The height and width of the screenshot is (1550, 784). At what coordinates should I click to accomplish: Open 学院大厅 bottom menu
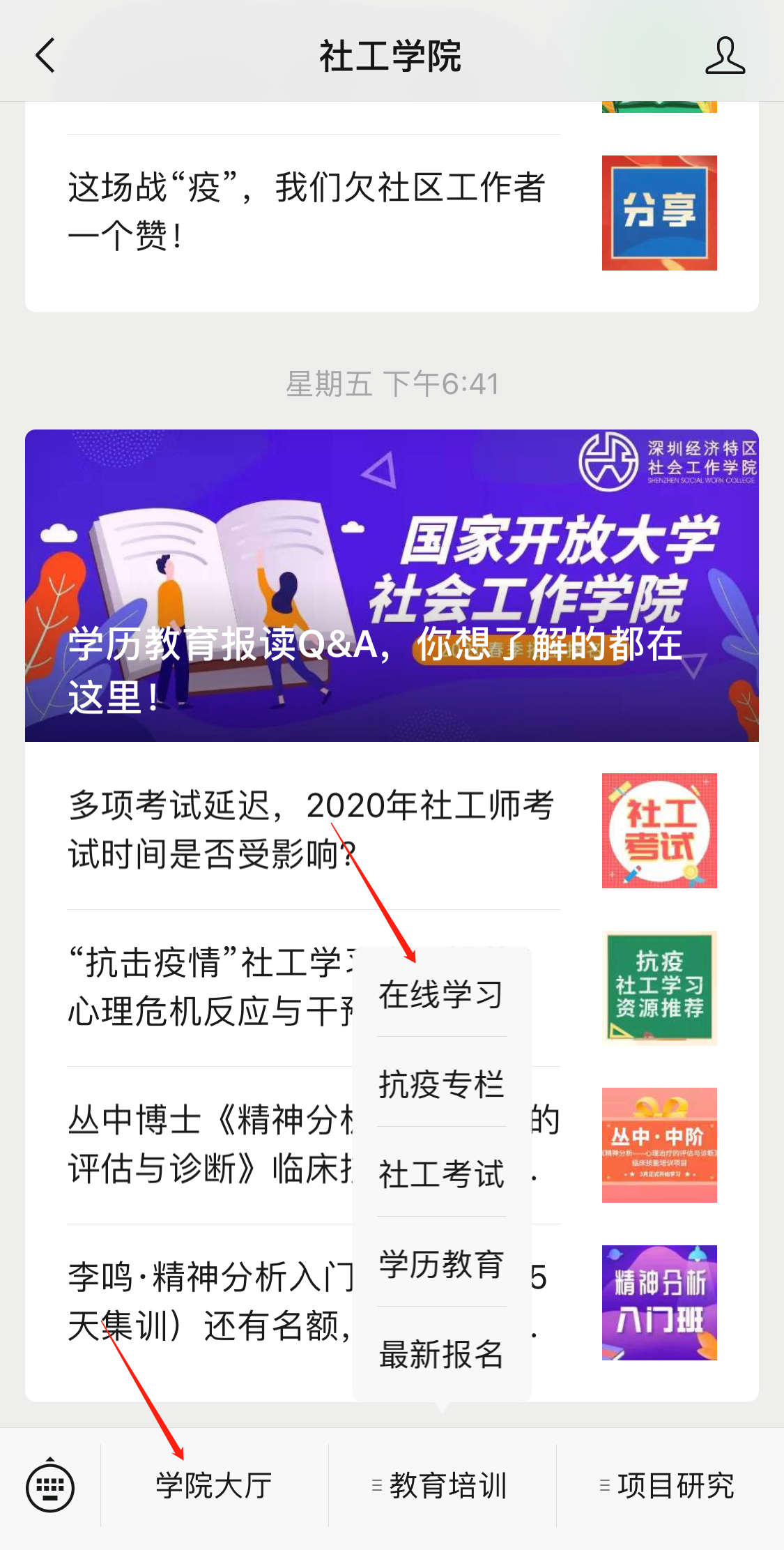[214, 1486]
